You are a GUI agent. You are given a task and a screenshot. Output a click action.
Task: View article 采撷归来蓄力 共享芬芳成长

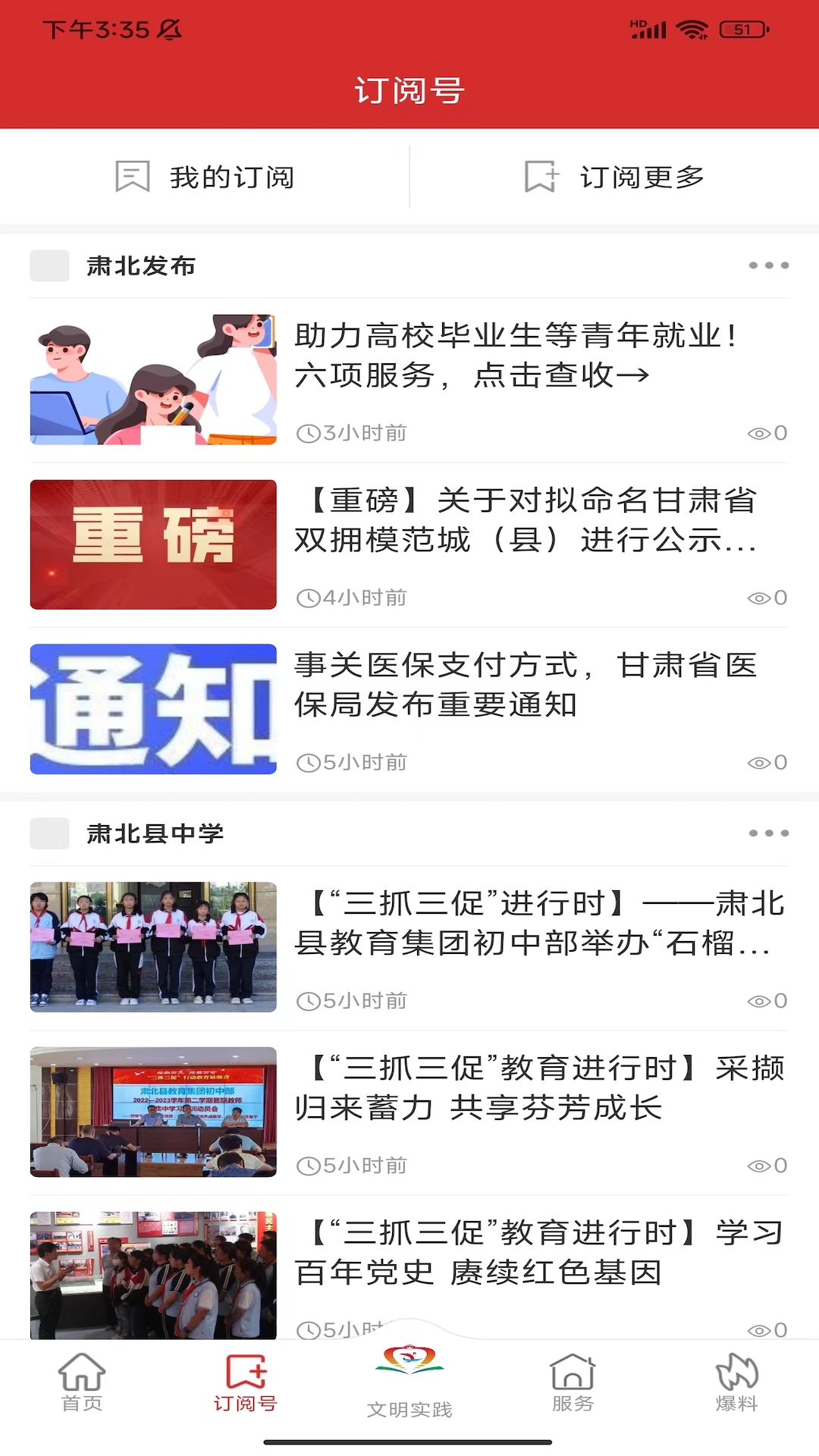click(x=538, y=1088)
